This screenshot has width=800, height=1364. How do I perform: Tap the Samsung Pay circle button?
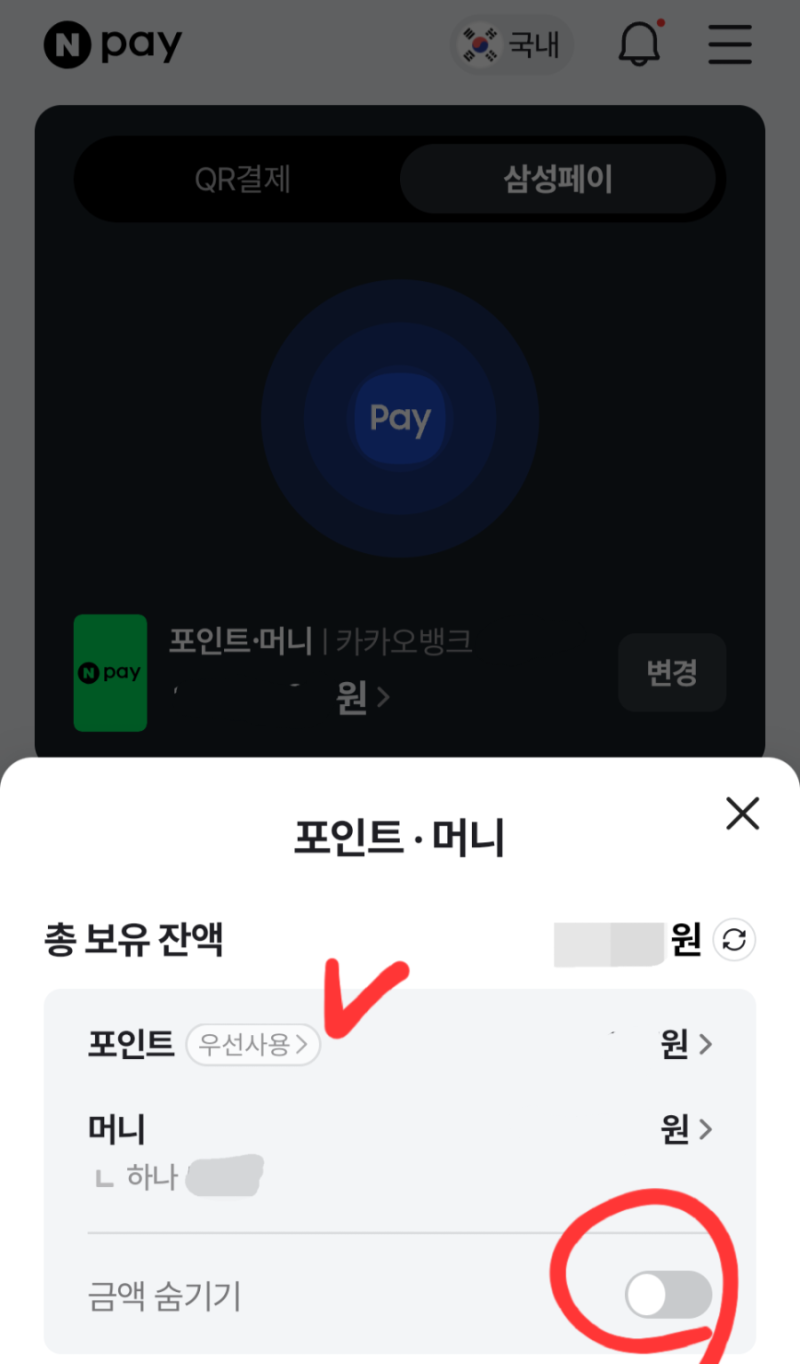pos(400,418)
